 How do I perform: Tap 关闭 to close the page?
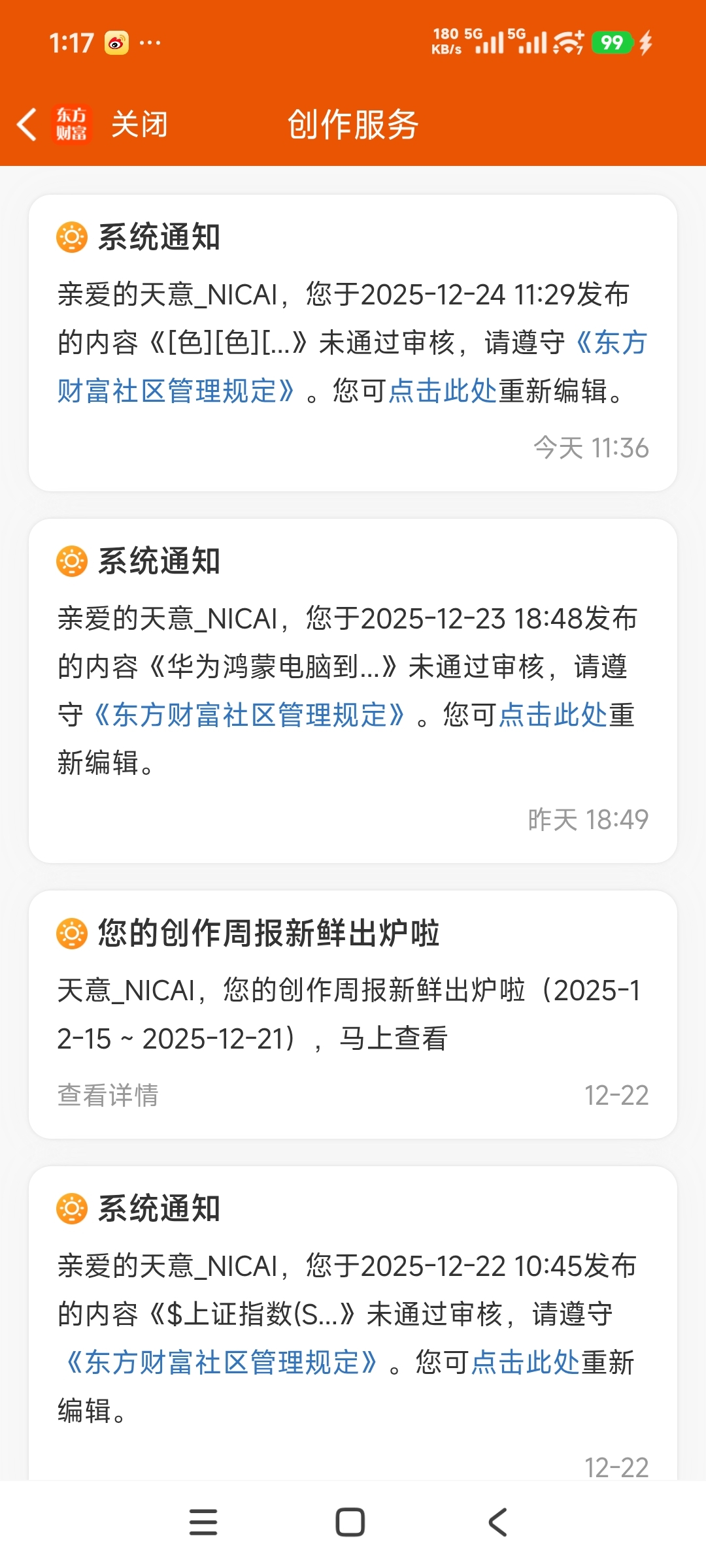139,124
